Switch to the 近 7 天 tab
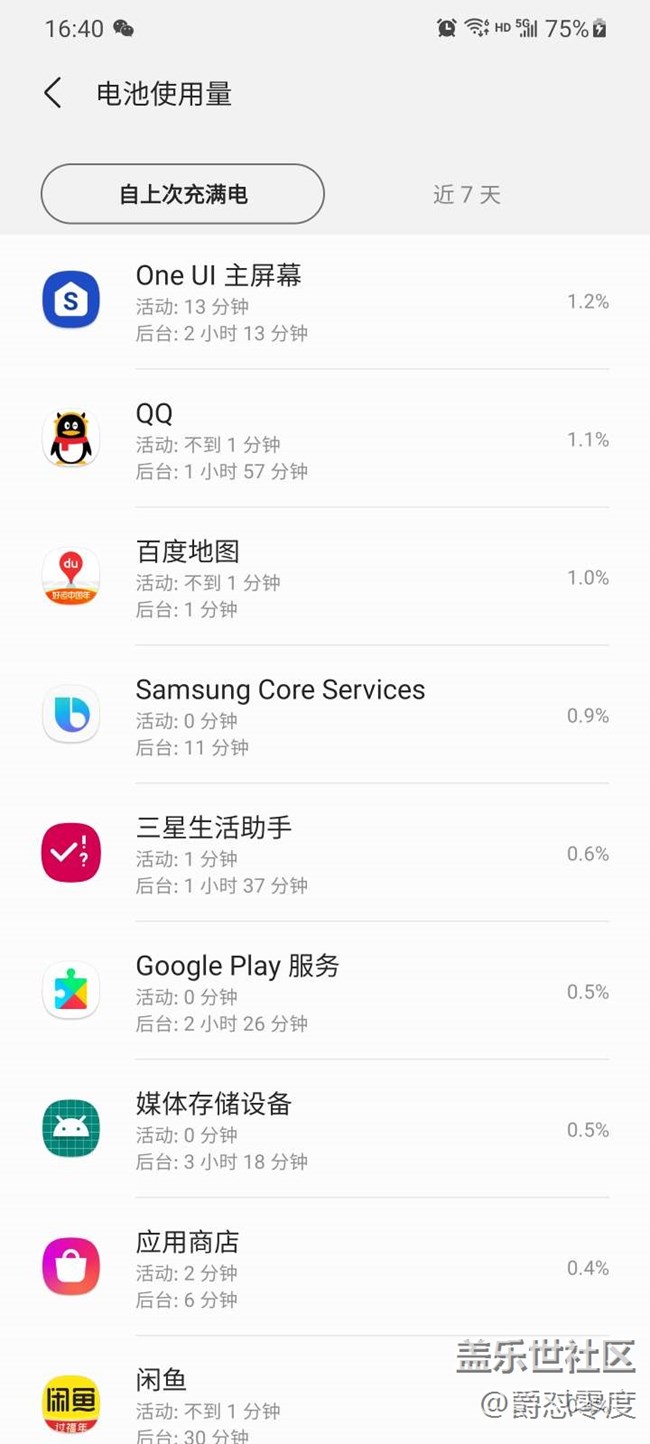The width and height of the screenshot is (650, 1444). 467,194
